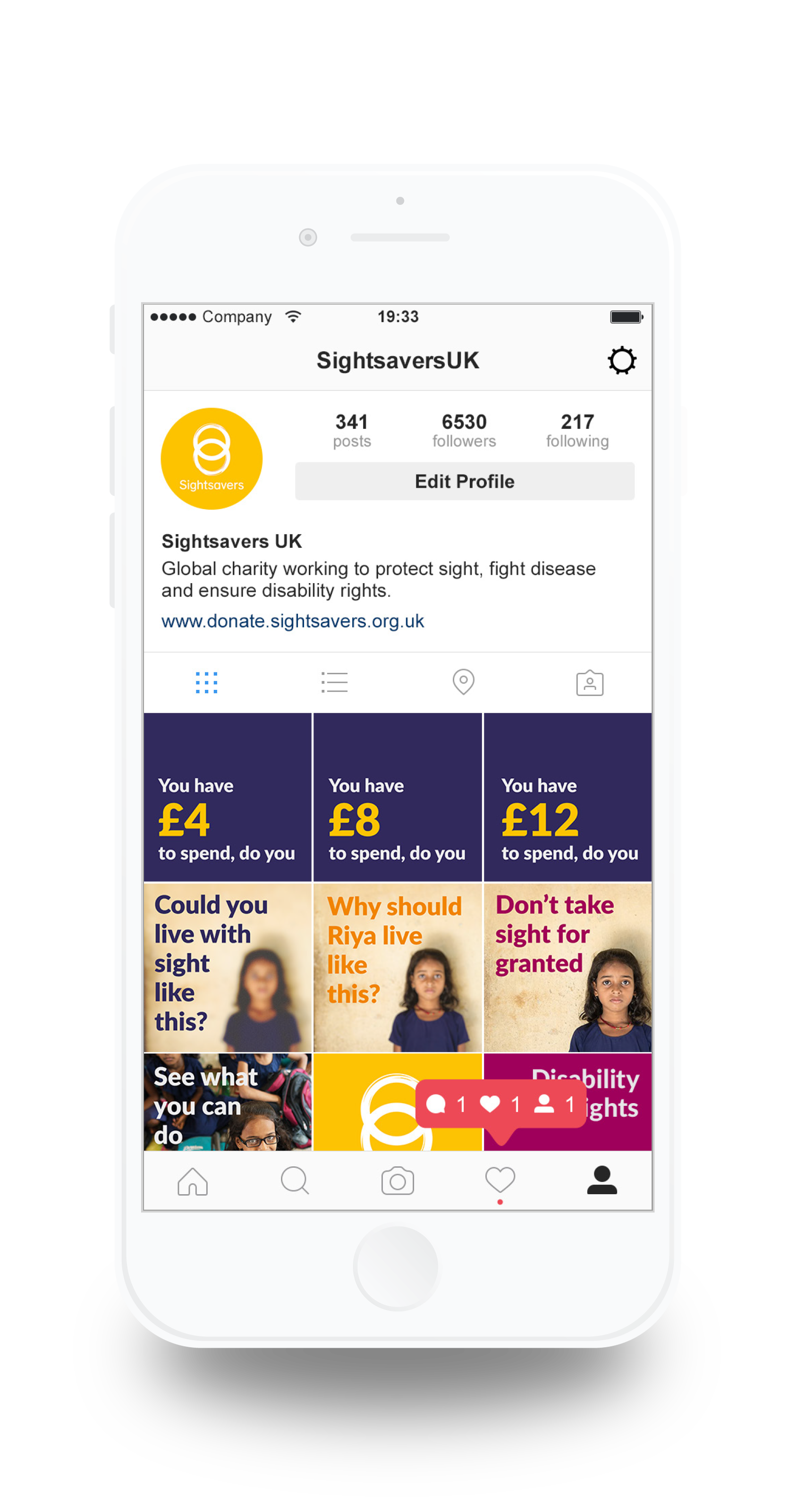Open the photo map location tab
Screen dimensions: 796x1512
[463, 682]
